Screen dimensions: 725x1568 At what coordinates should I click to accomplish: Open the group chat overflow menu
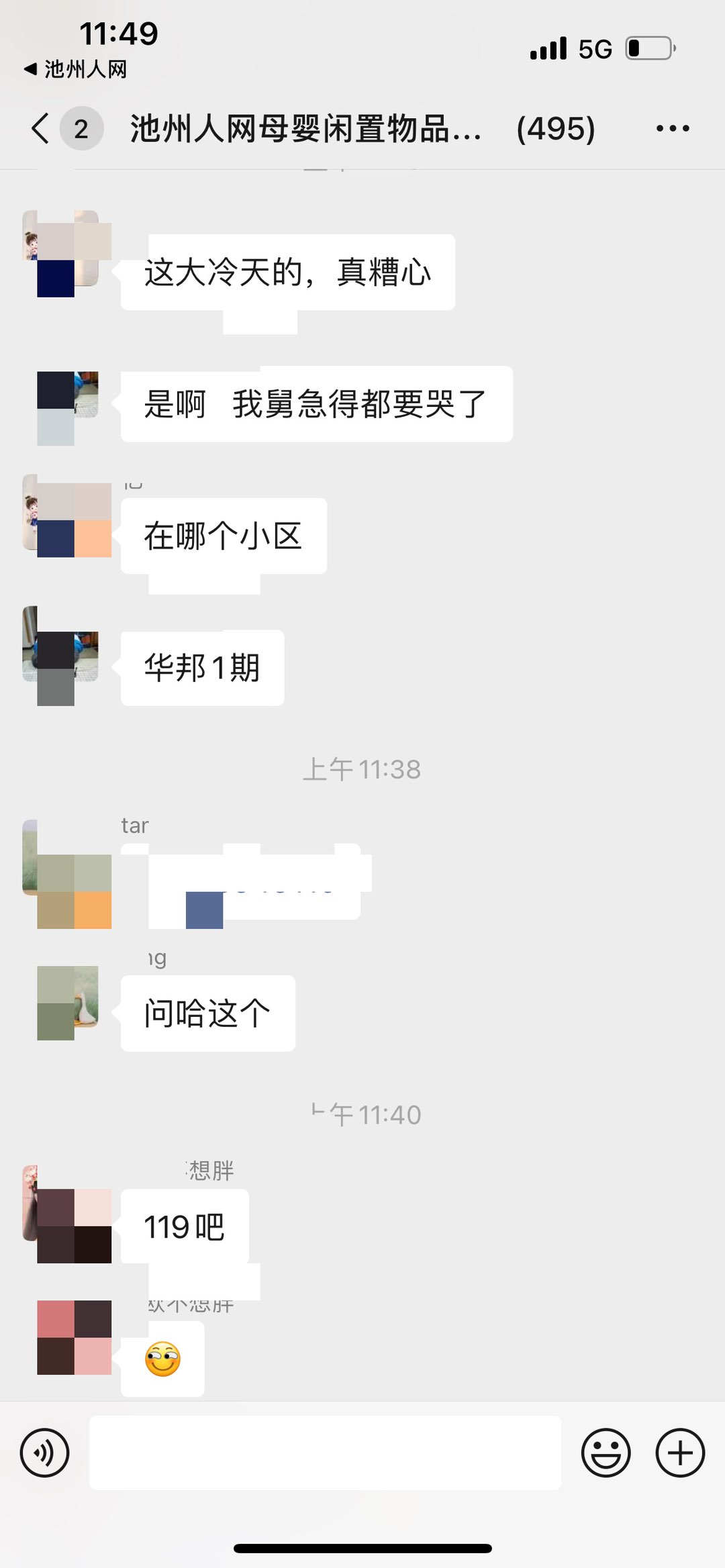pos(673,128)
